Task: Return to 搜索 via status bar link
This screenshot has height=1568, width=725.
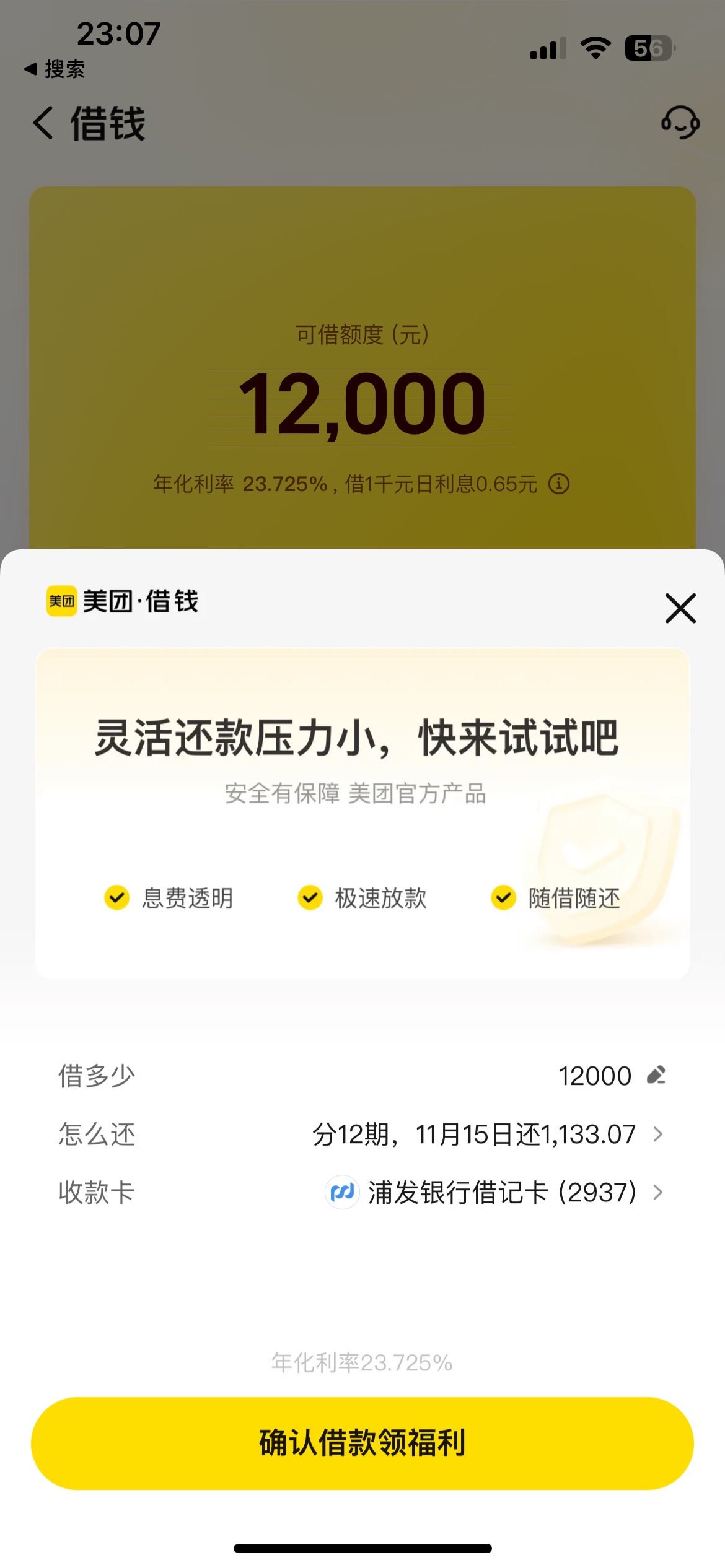Action: click(55, 69)
